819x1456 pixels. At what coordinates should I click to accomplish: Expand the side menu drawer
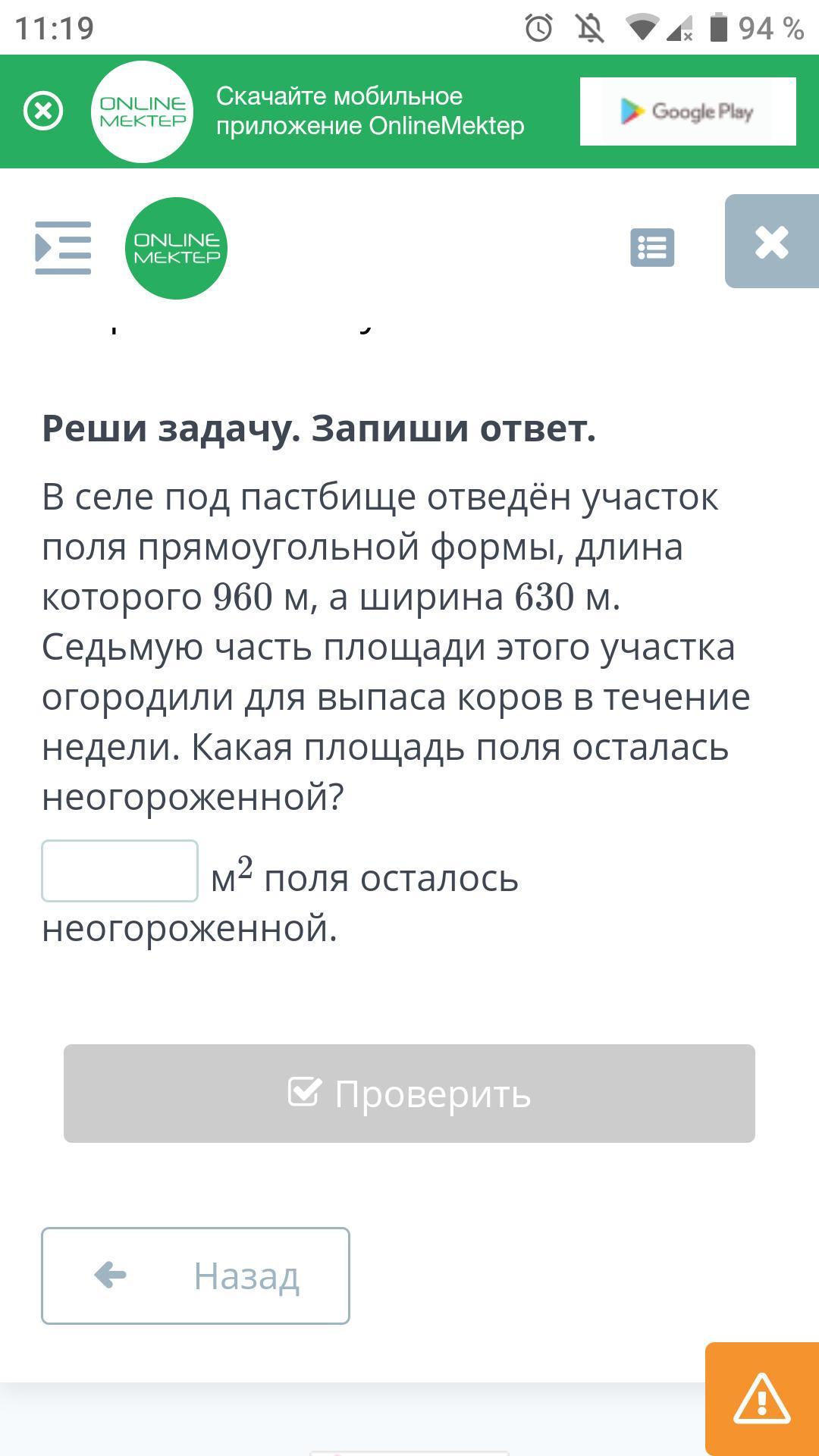click(63, 248)
